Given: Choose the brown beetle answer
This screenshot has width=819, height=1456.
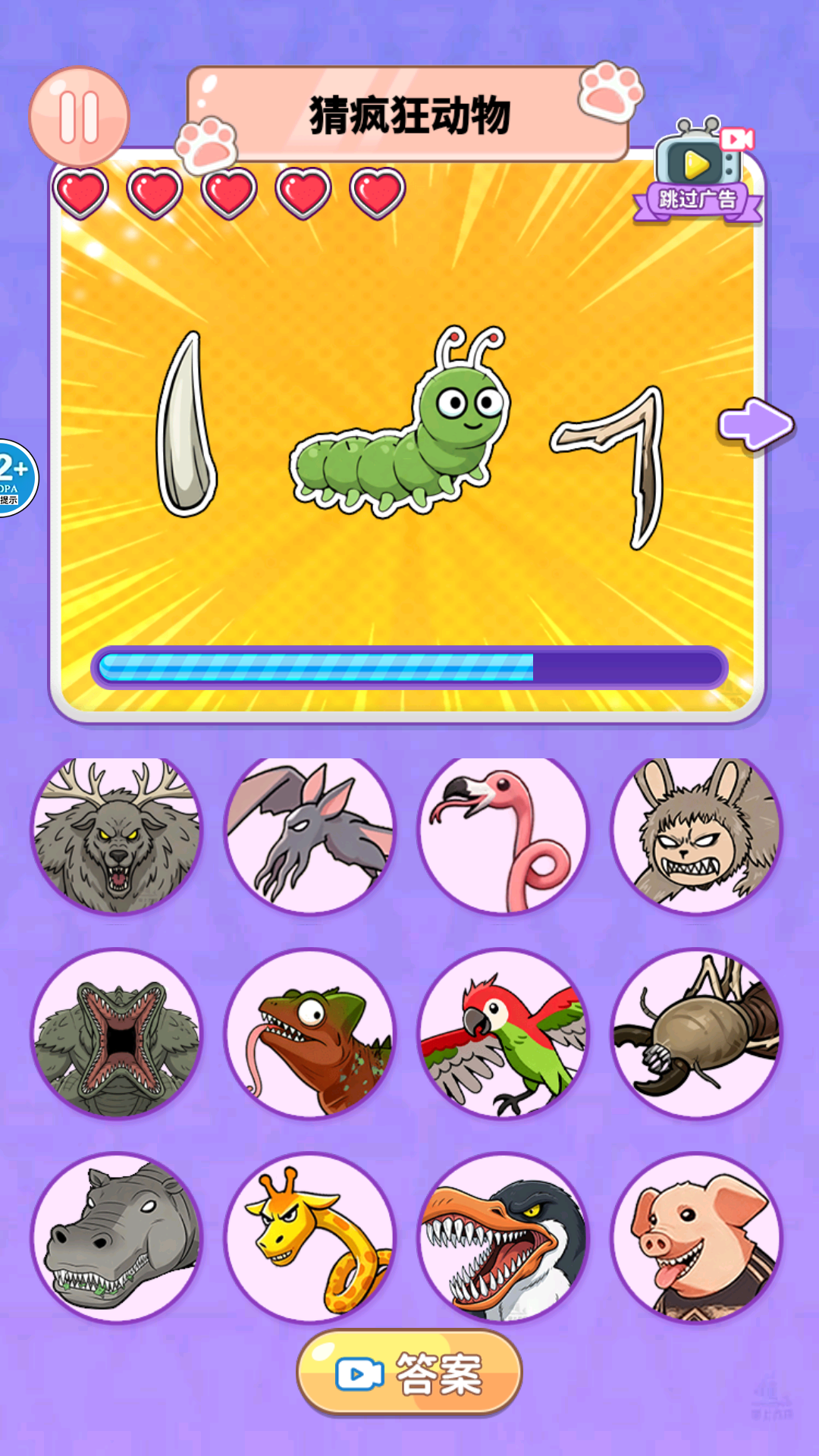Looking at the screenshot, I should [x=697, y=1034].
